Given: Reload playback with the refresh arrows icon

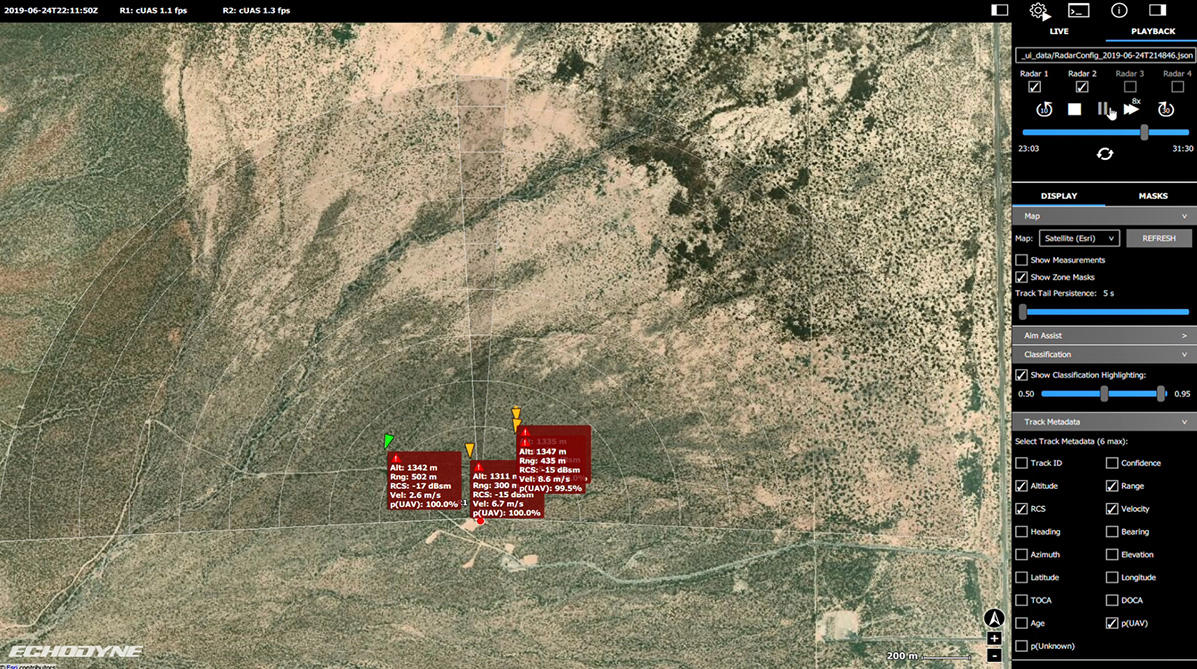Looking at the screenshot, I should click(x=1104, y=154).
